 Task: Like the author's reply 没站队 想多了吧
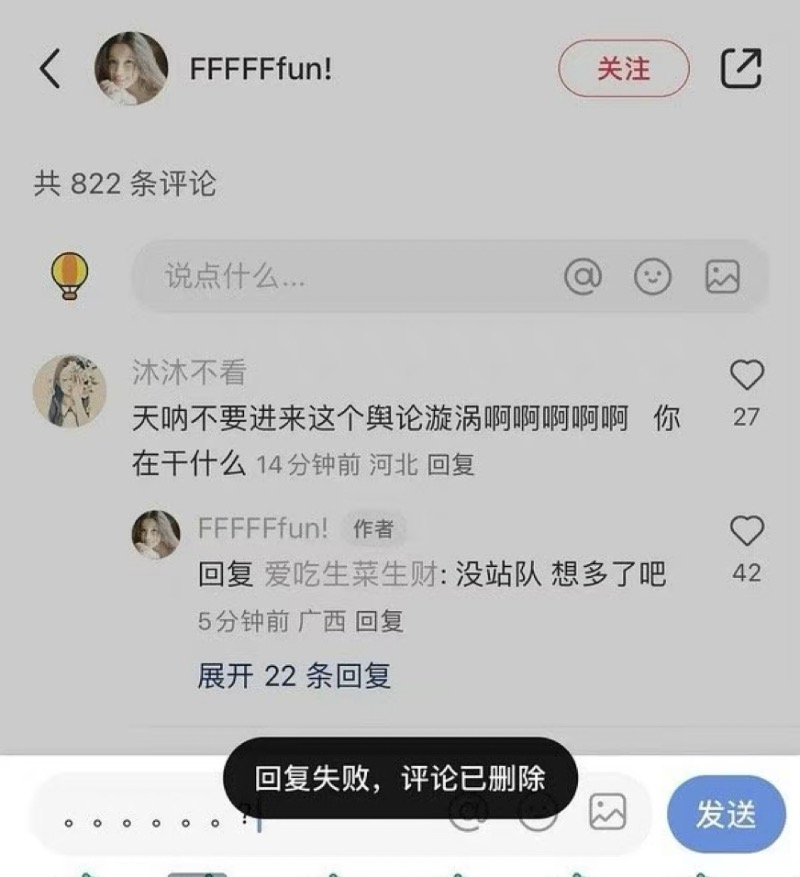(x=746, y=531)
